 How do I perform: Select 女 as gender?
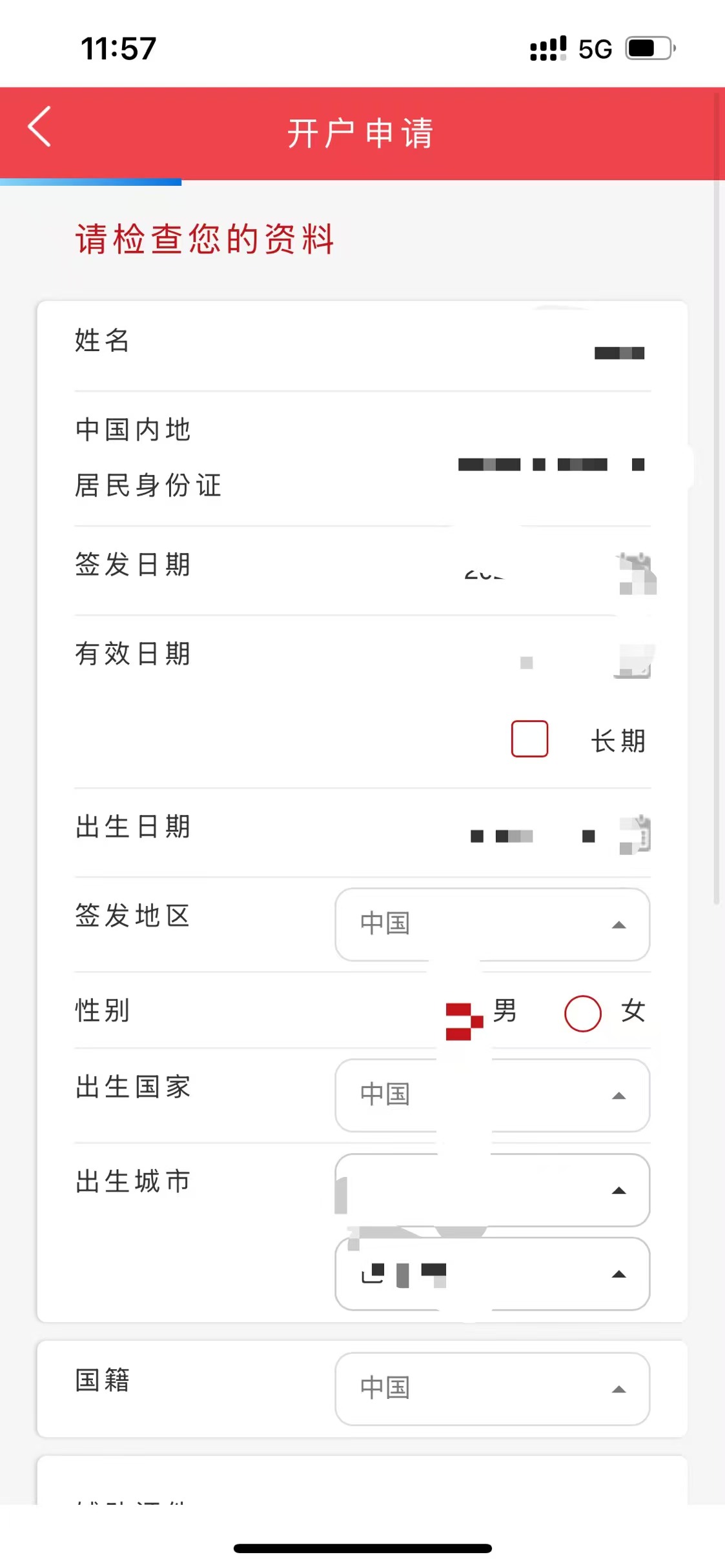(x=583, y=1013)
